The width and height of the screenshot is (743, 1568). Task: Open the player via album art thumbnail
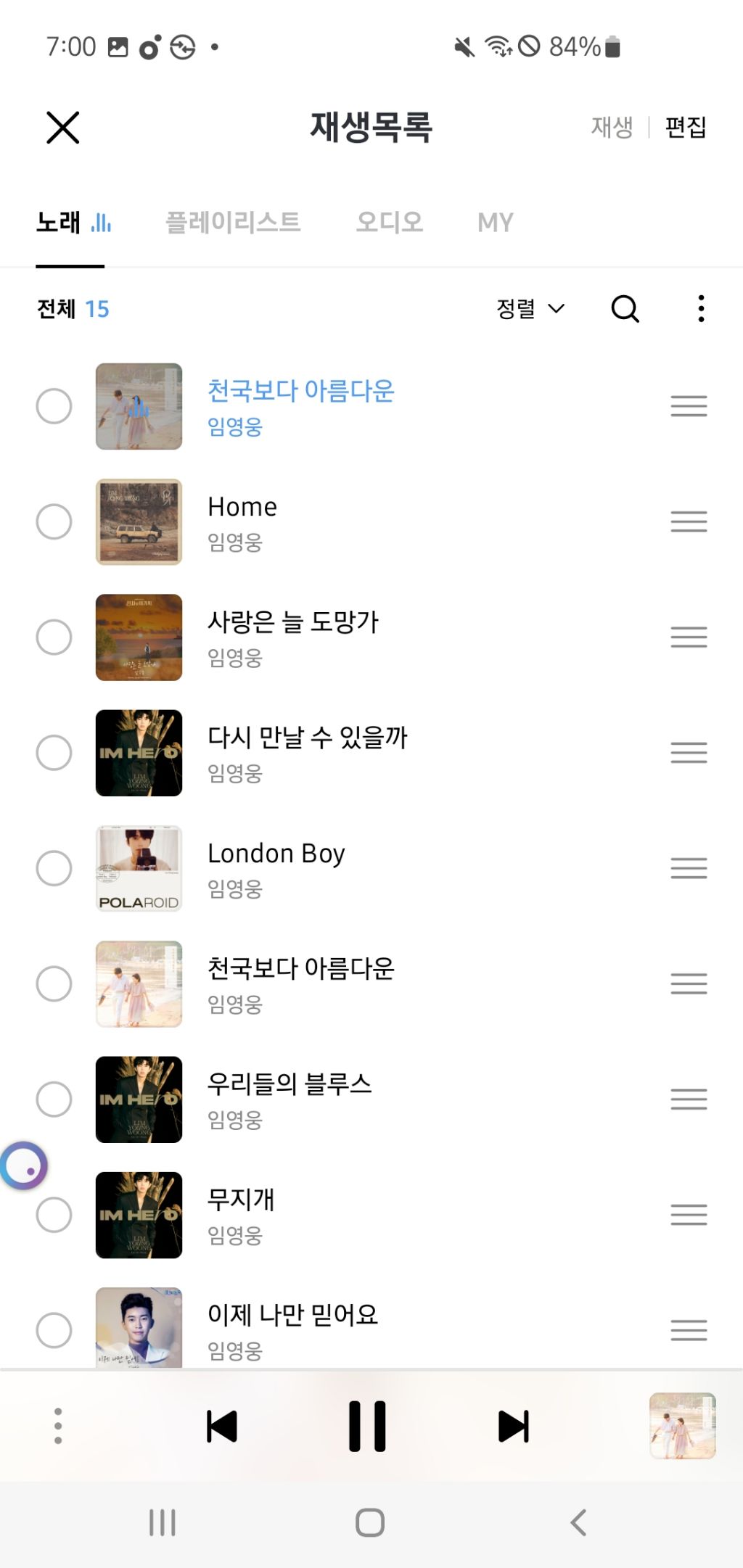[683, 1426]
